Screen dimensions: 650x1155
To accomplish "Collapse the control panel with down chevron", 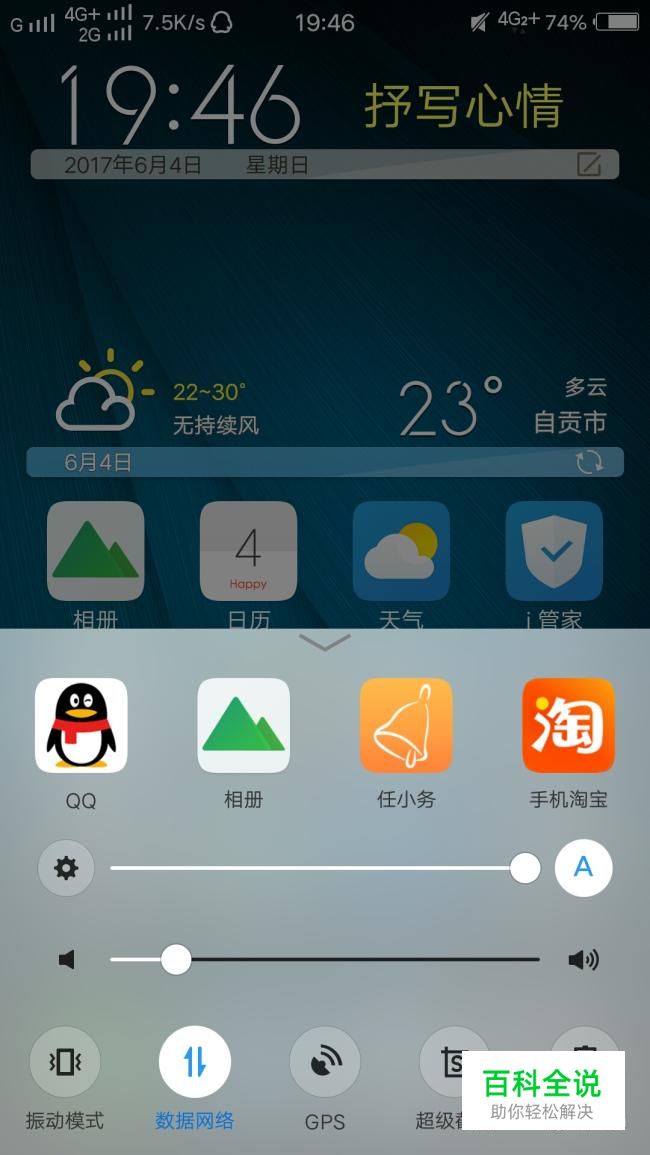I will 325,642.
